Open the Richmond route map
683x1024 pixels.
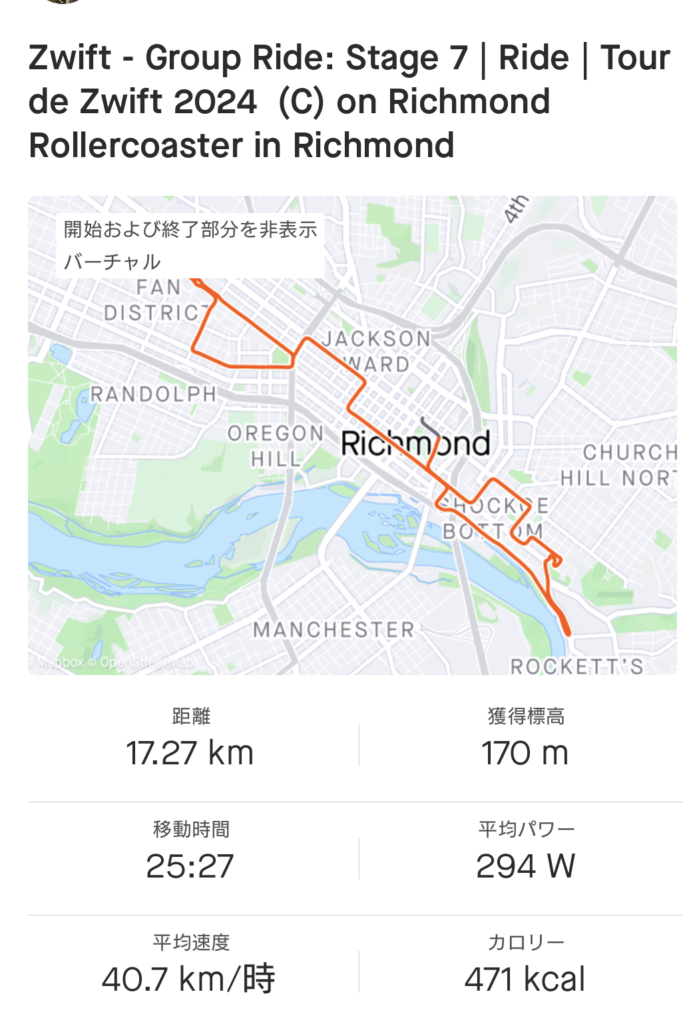(350, 470)
